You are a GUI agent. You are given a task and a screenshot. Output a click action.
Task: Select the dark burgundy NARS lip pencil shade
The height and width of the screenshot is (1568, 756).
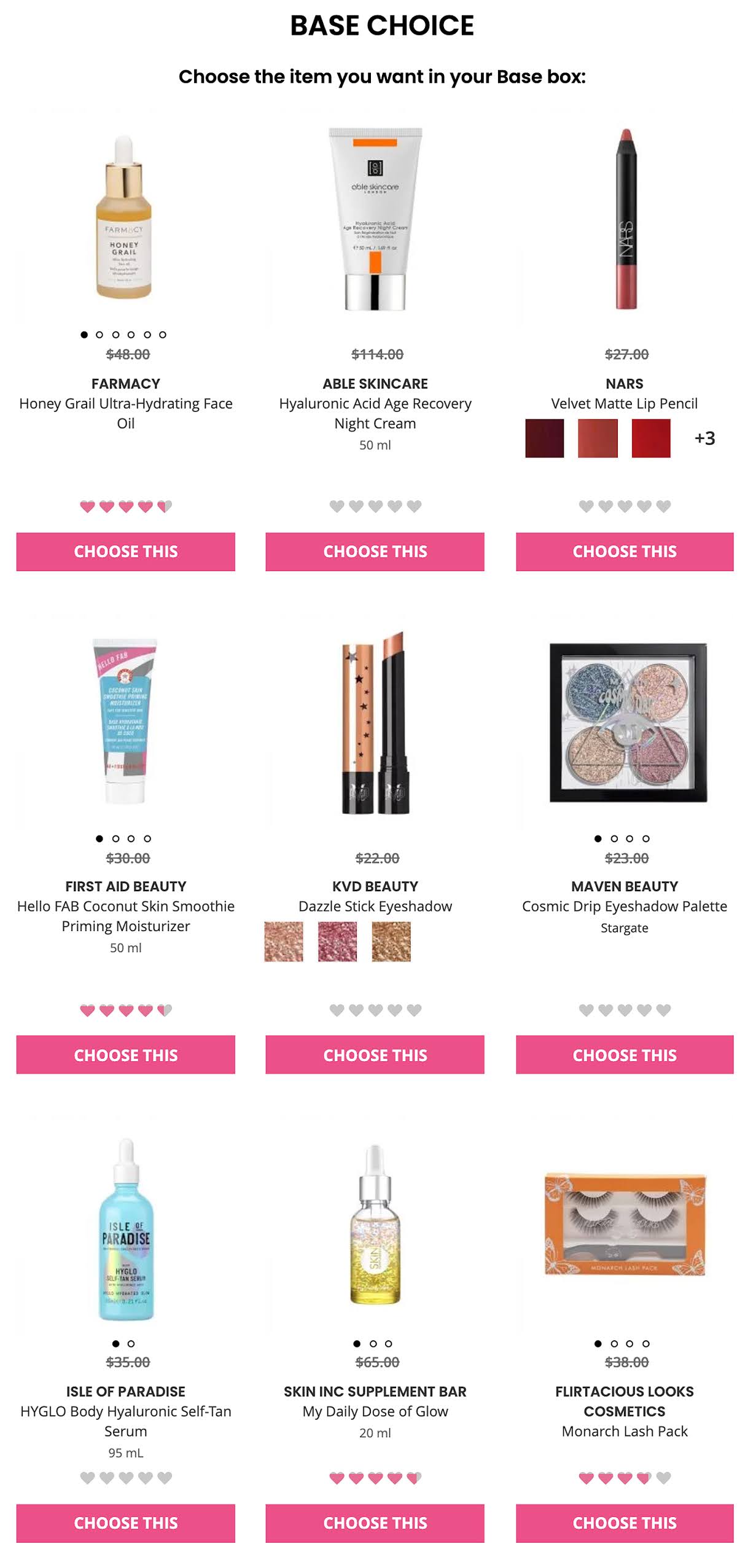tap(544, 438)
